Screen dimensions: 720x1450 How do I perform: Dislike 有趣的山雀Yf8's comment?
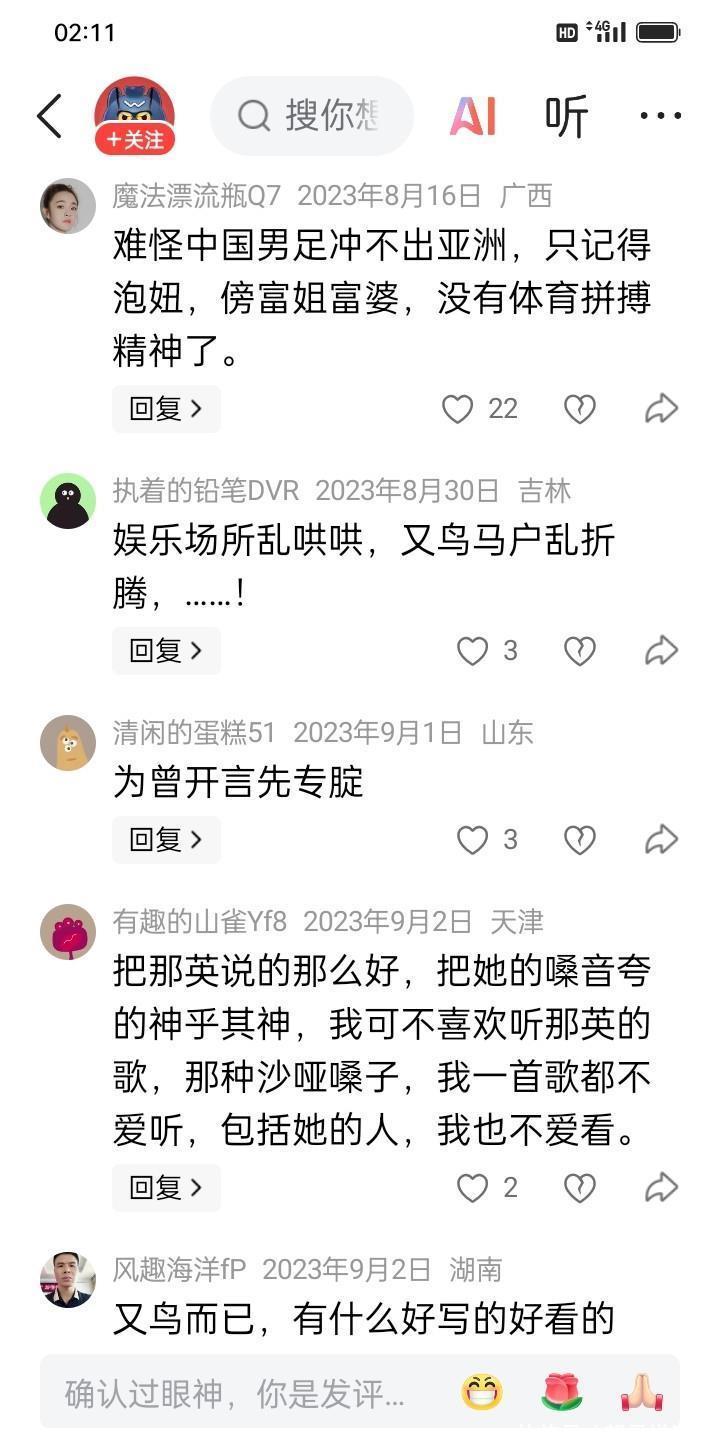(x=580, y=1188)
